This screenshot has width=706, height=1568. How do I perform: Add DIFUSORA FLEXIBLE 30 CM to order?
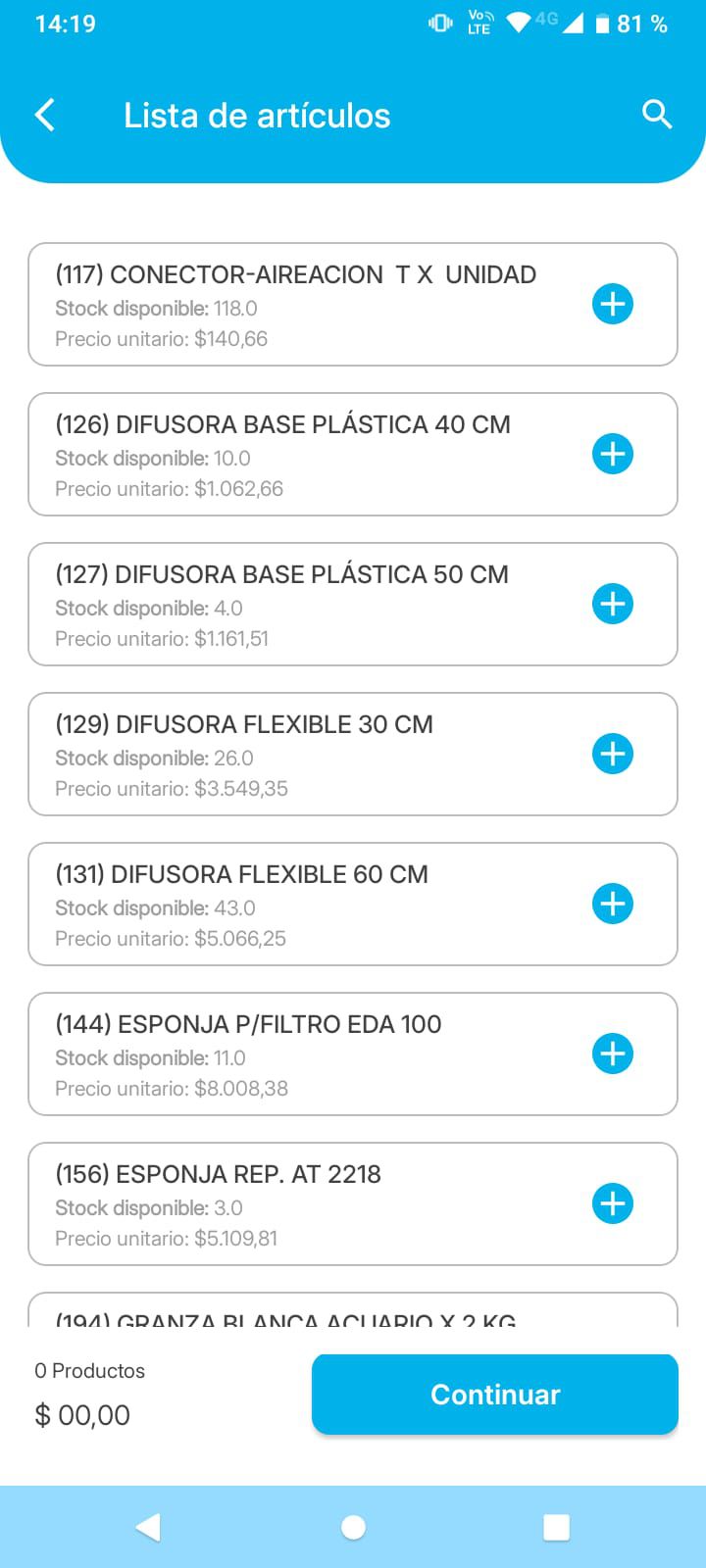(x=612, y=754)
